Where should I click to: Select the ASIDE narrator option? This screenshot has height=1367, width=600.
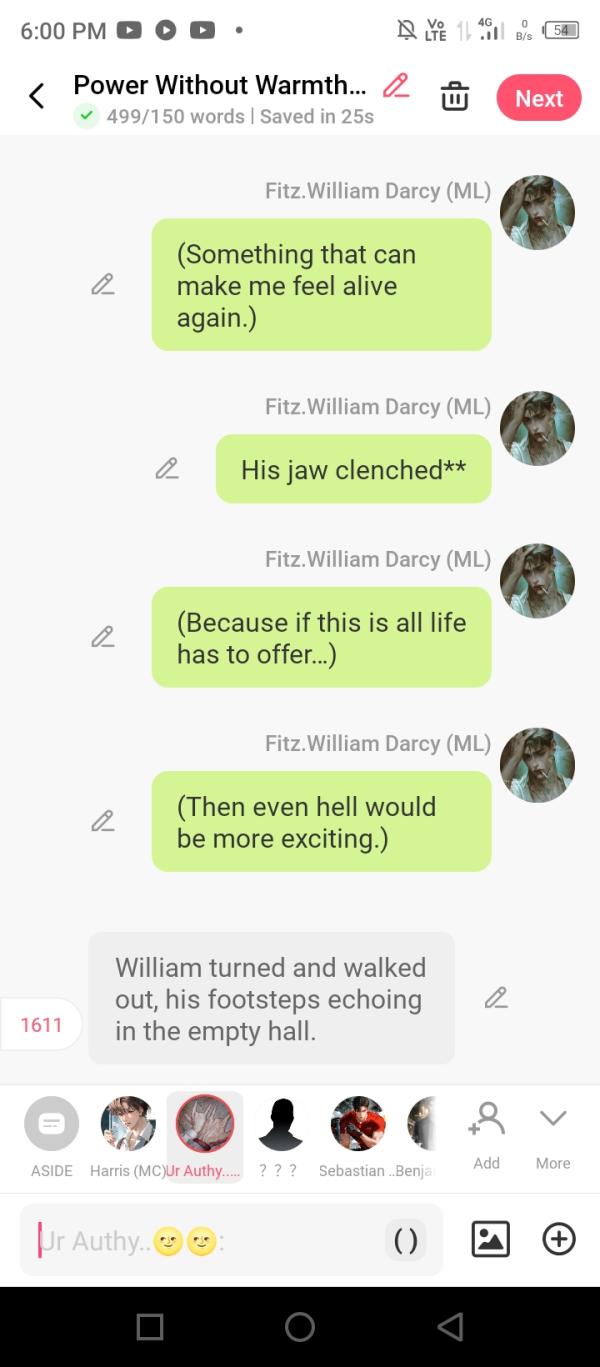coord(51,1136)
